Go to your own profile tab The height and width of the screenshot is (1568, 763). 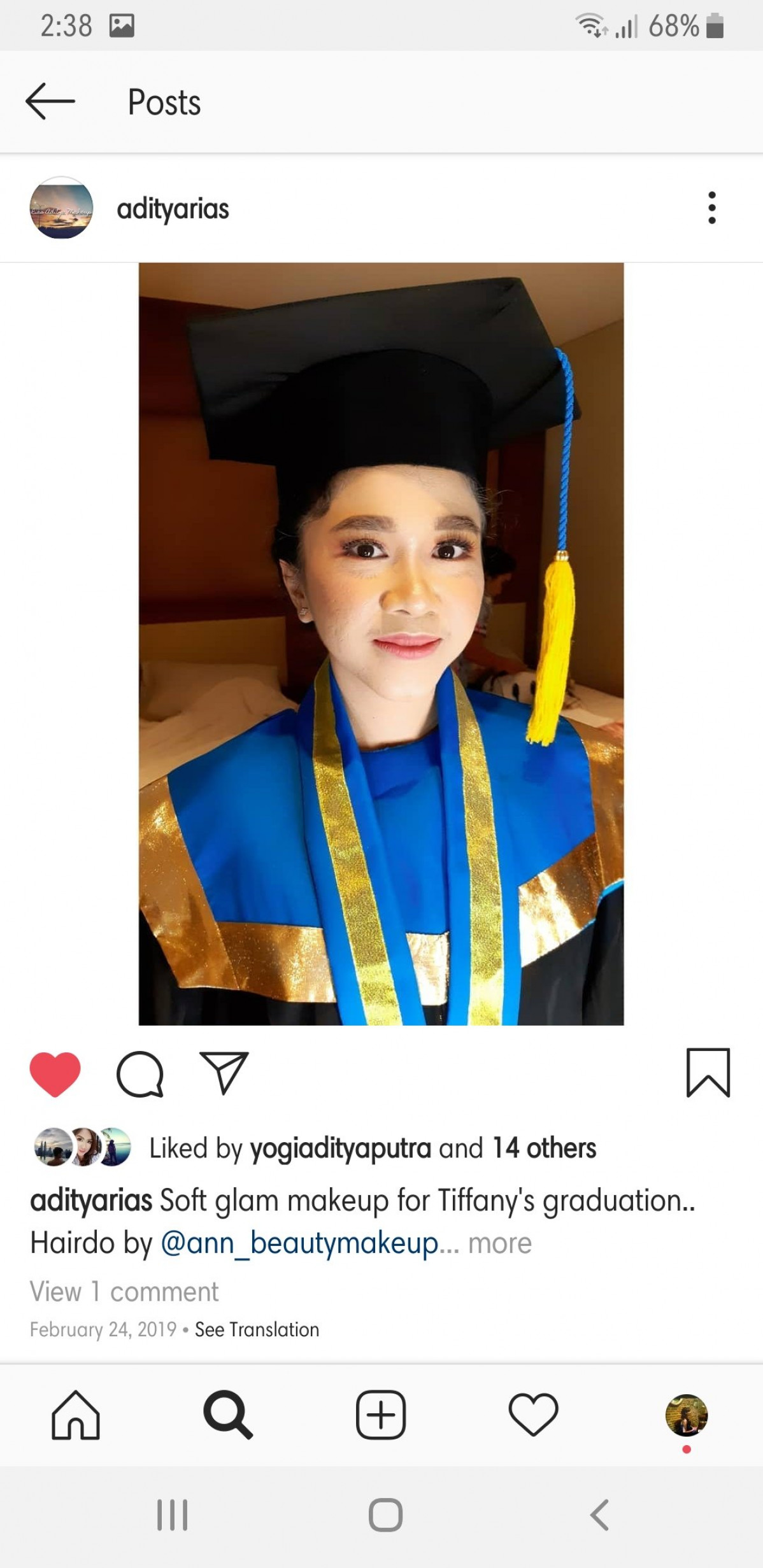[686, 1415]
